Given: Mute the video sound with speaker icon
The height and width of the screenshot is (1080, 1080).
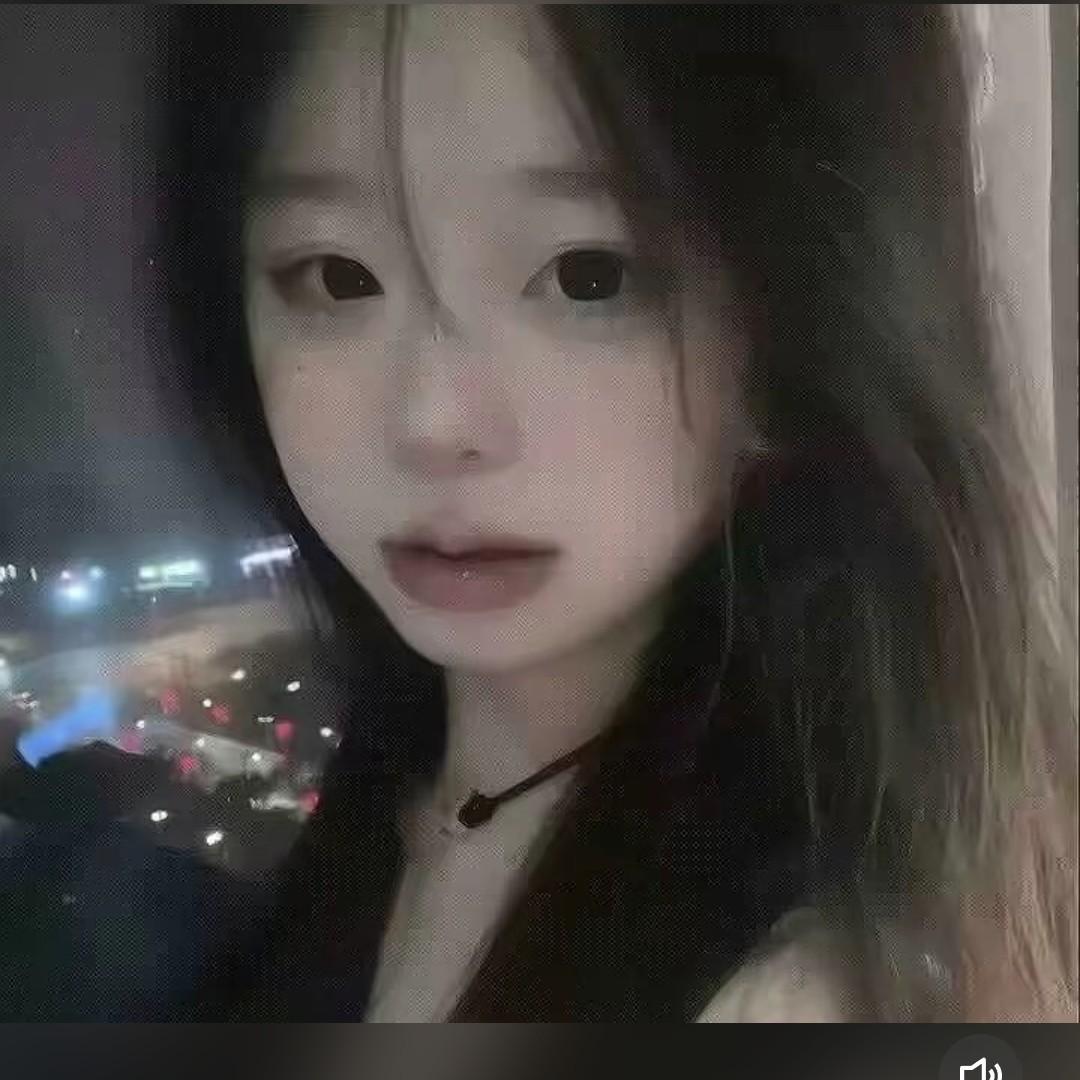Looking at the screenshot, I should pyautogui.click(x=980, y=1068).
